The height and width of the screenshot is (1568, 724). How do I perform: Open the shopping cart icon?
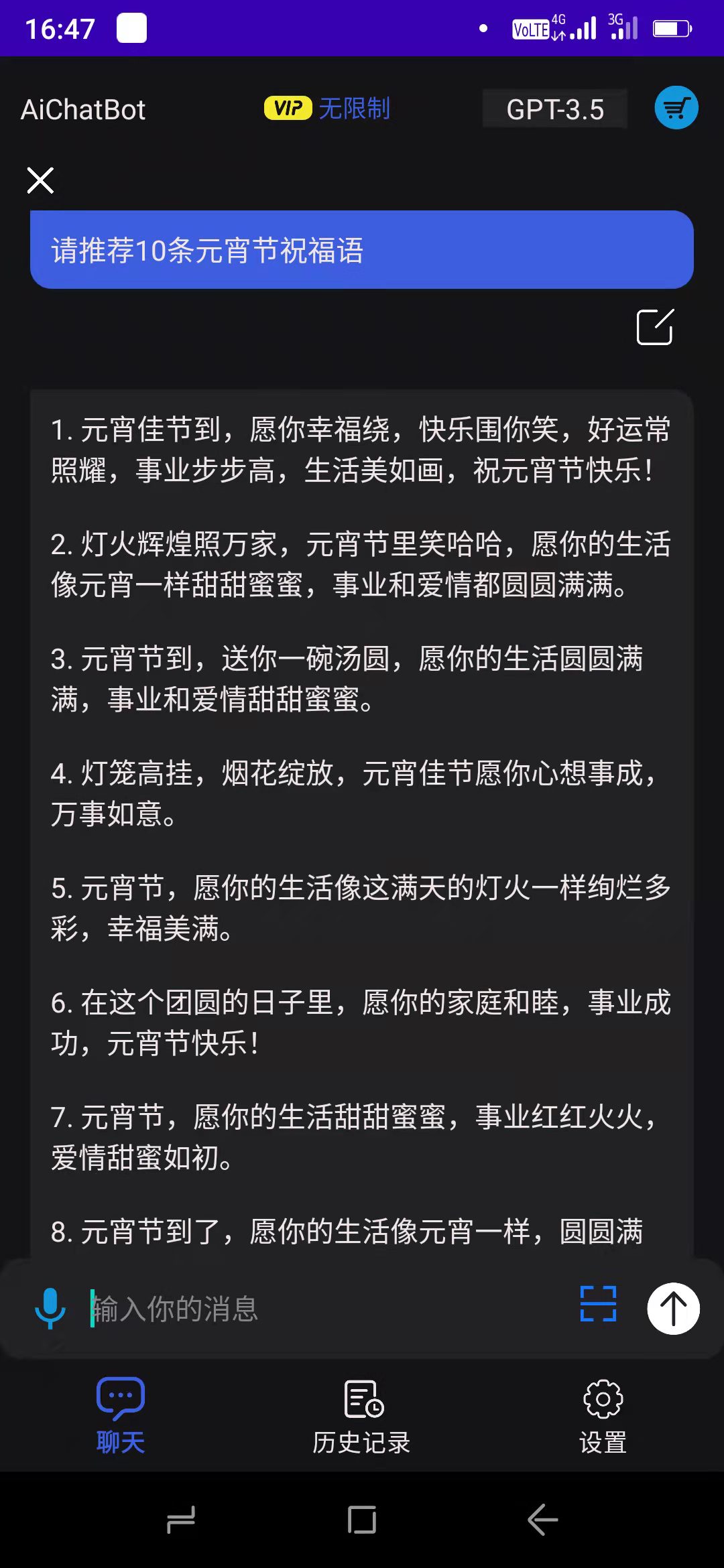676,108
